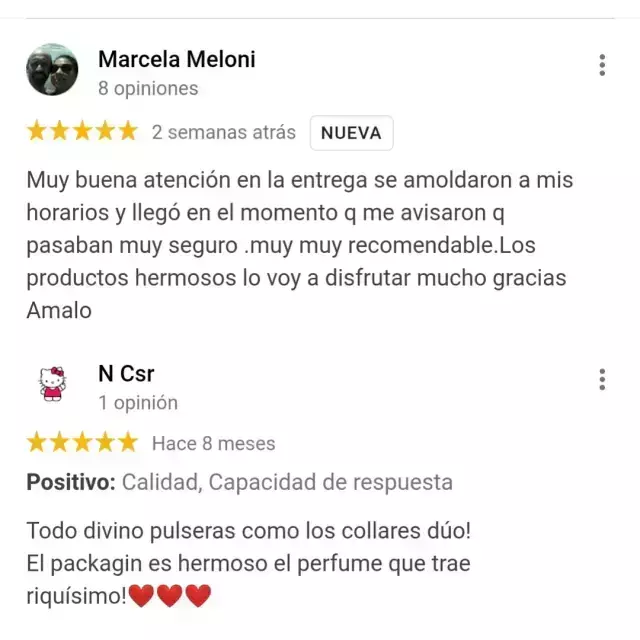This screenshot has width=640, height=640.
Task: Open N Csr's review options menu
Action: 602,380
